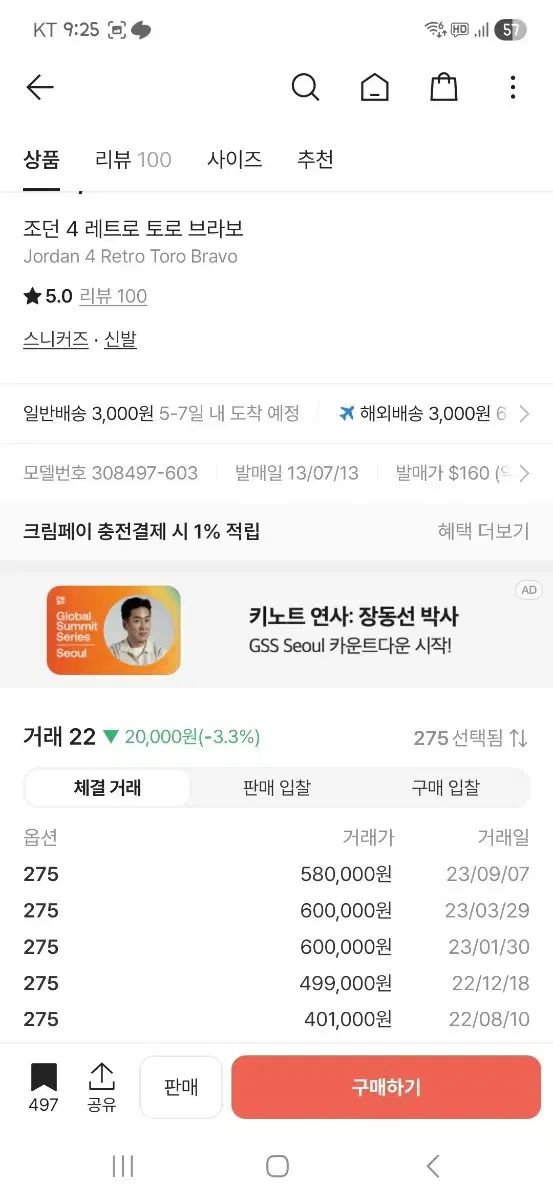The width and height of the screenshot is (553, 1200).
Task: Tap the 구매하기 buy button
Action: pos(386,1087)
